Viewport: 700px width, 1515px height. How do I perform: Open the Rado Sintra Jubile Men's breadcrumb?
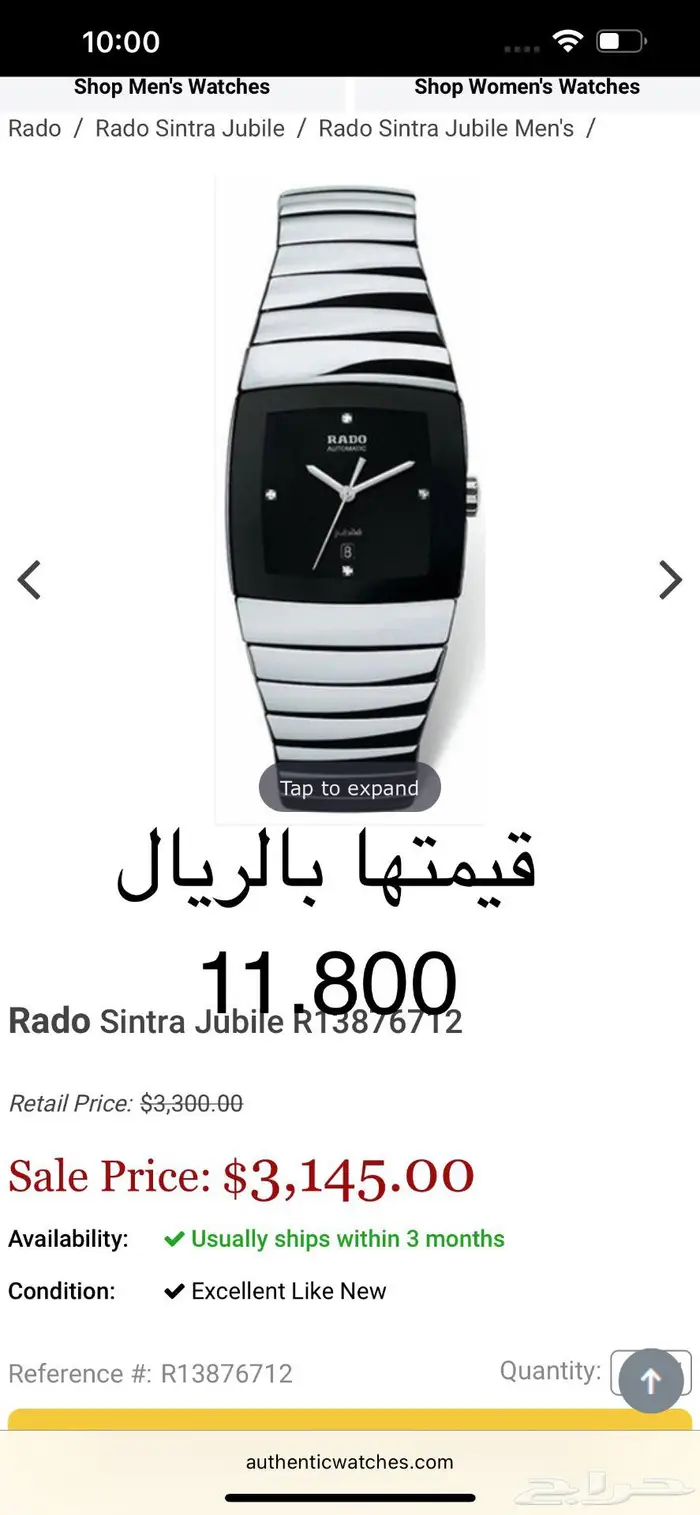pyautogui.click(x=446, y=129)
